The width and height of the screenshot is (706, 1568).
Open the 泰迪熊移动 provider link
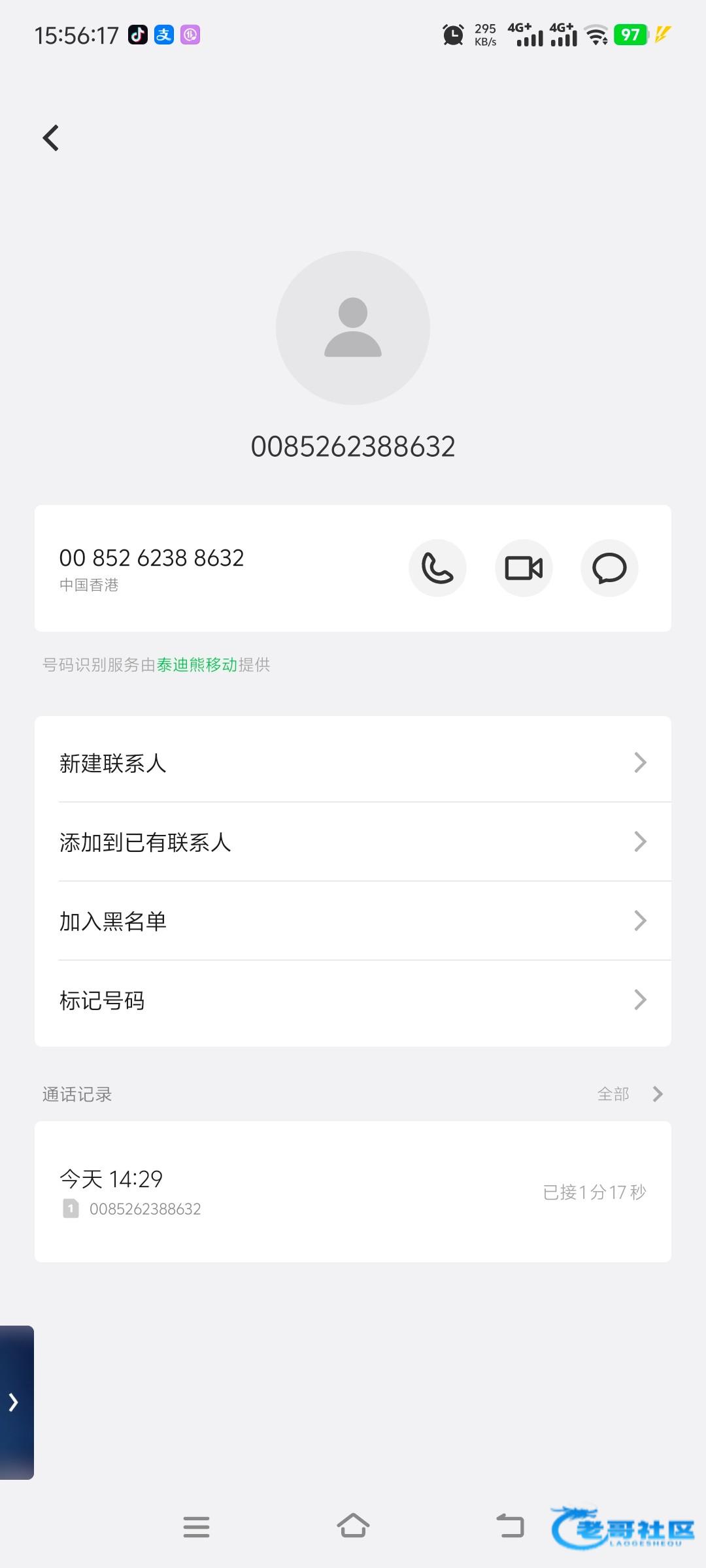[x=197, y=665]
